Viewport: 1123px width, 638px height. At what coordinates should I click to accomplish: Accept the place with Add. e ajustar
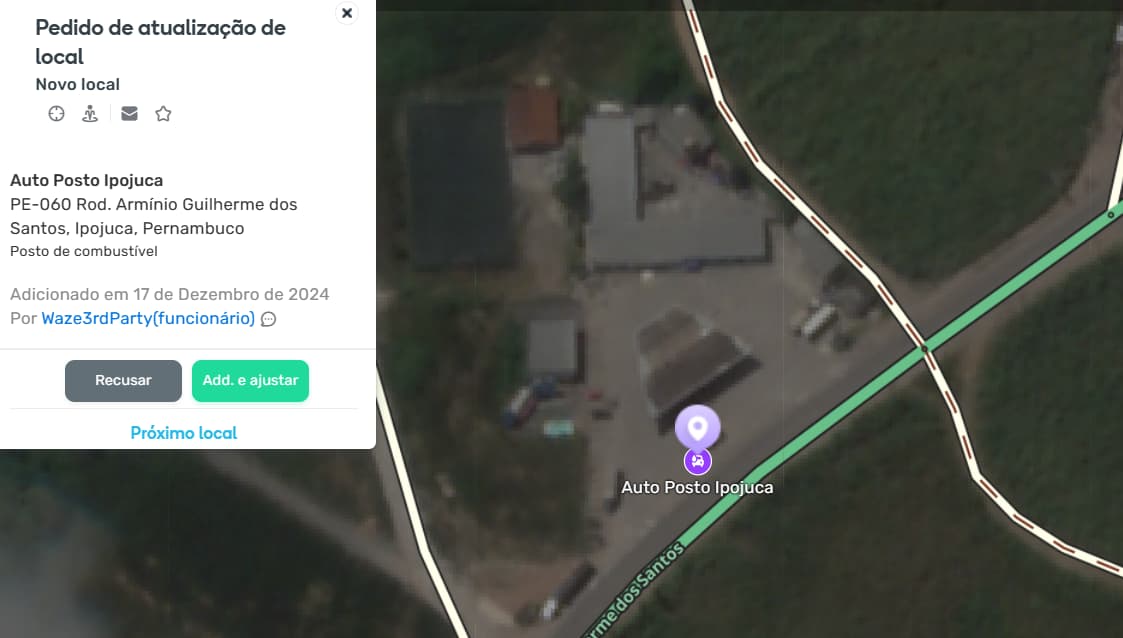(x=250, y=380)
